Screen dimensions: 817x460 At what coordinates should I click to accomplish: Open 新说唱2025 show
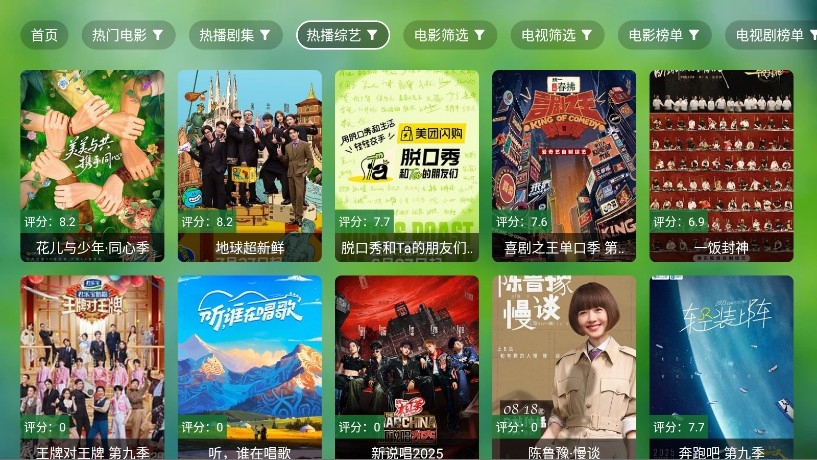pos(407,368)
